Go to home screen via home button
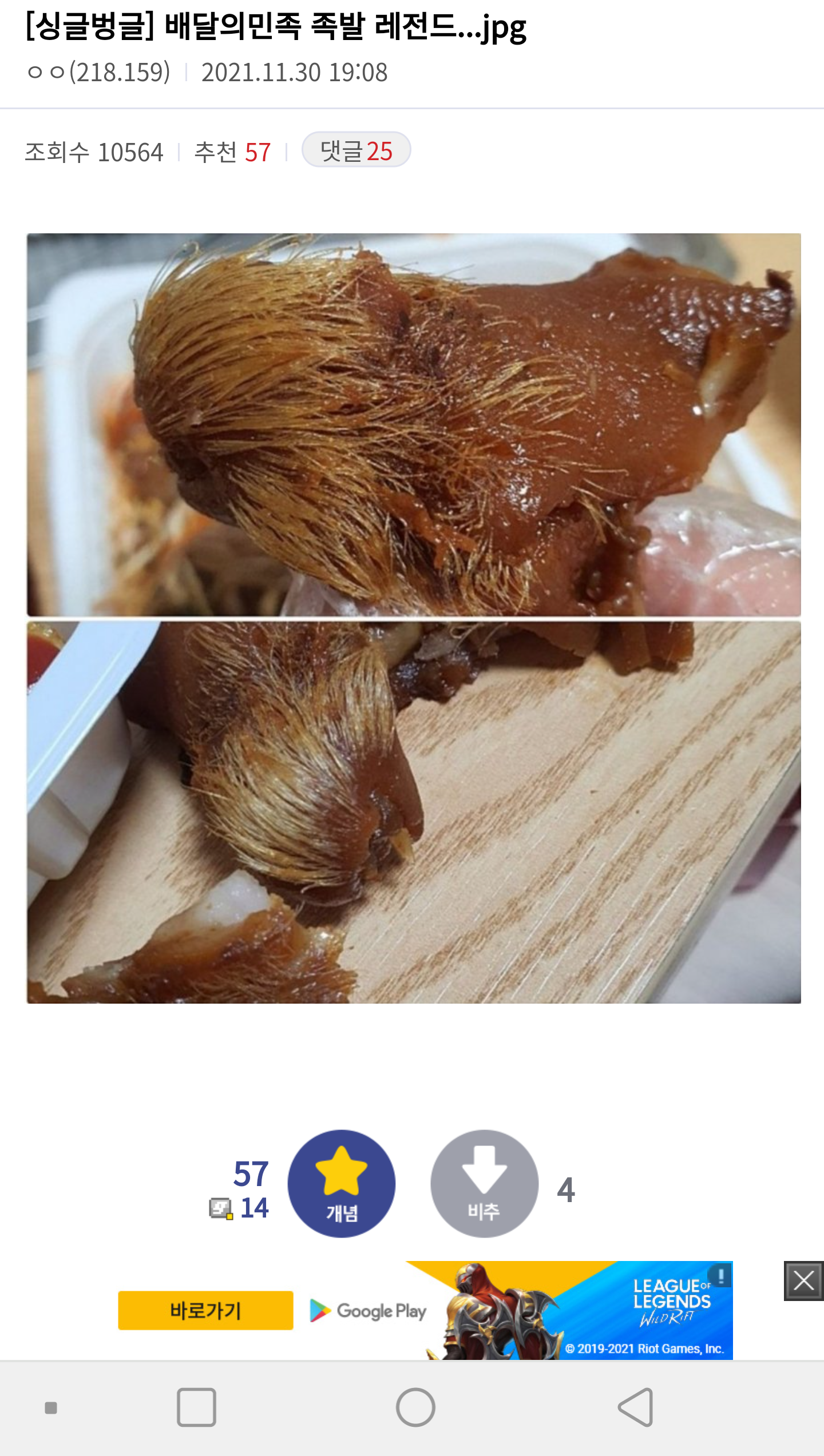 (415, 1407)
